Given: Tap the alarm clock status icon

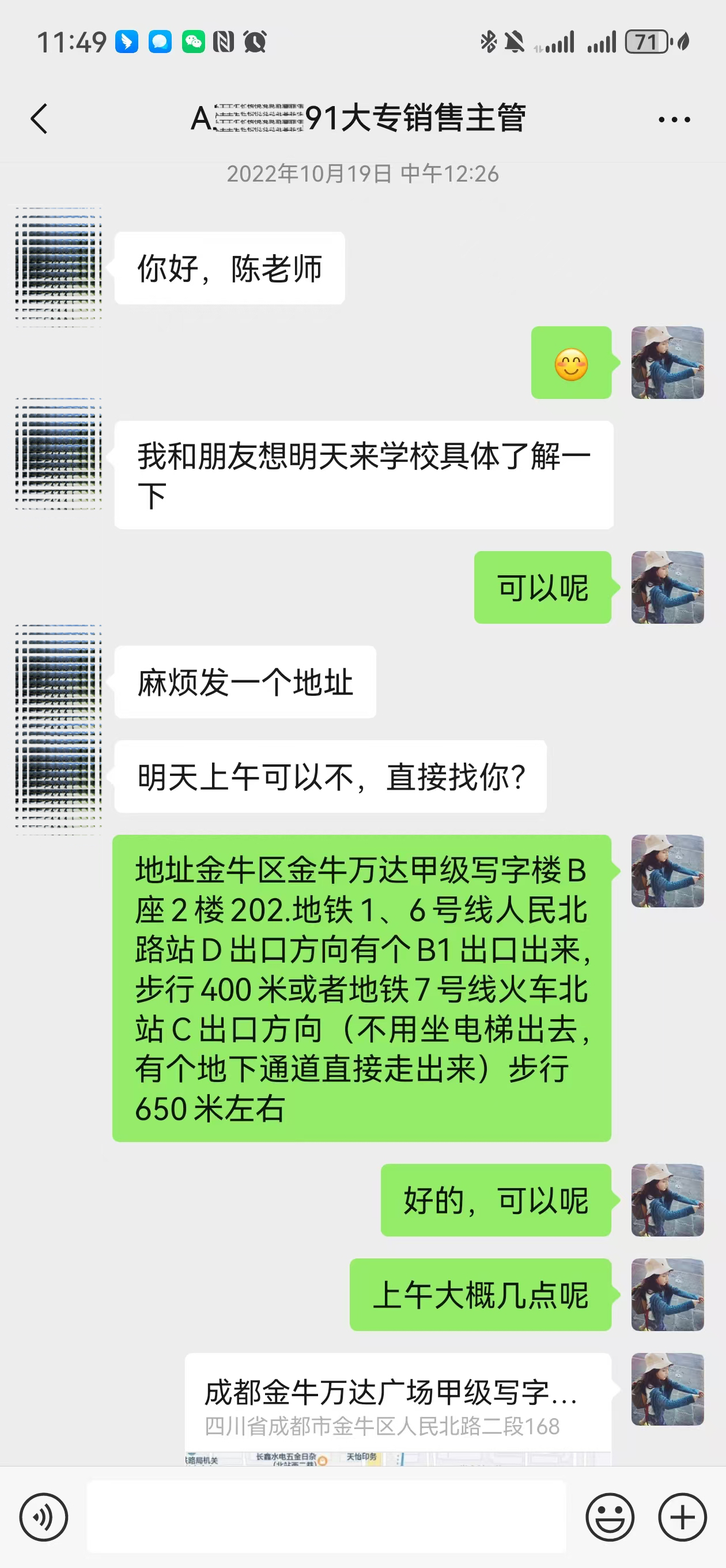Looking at the screenshot, I should [x=256, y=43].
